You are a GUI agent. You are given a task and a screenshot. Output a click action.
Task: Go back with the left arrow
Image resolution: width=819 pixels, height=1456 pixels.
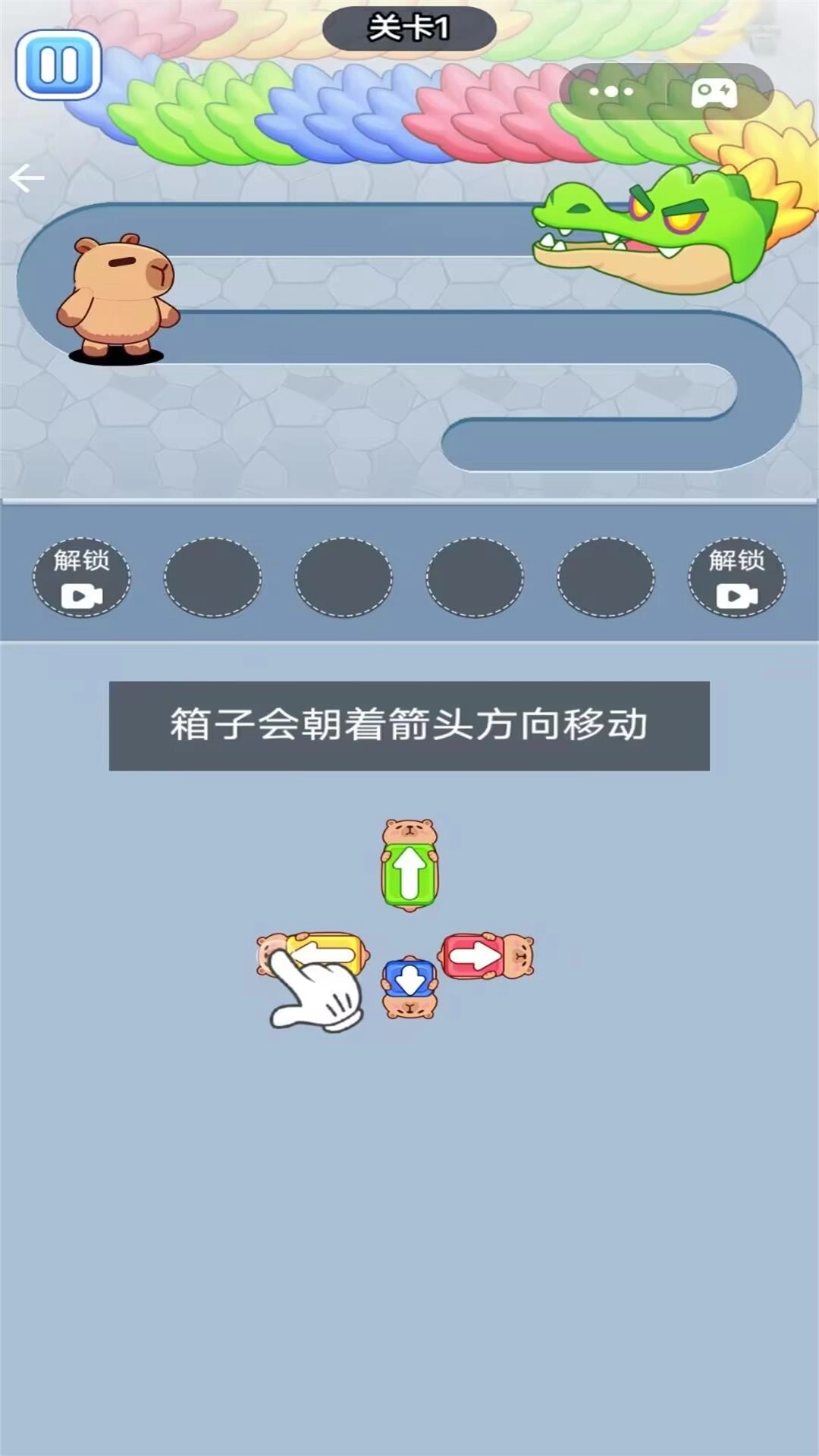click(27, 178)
